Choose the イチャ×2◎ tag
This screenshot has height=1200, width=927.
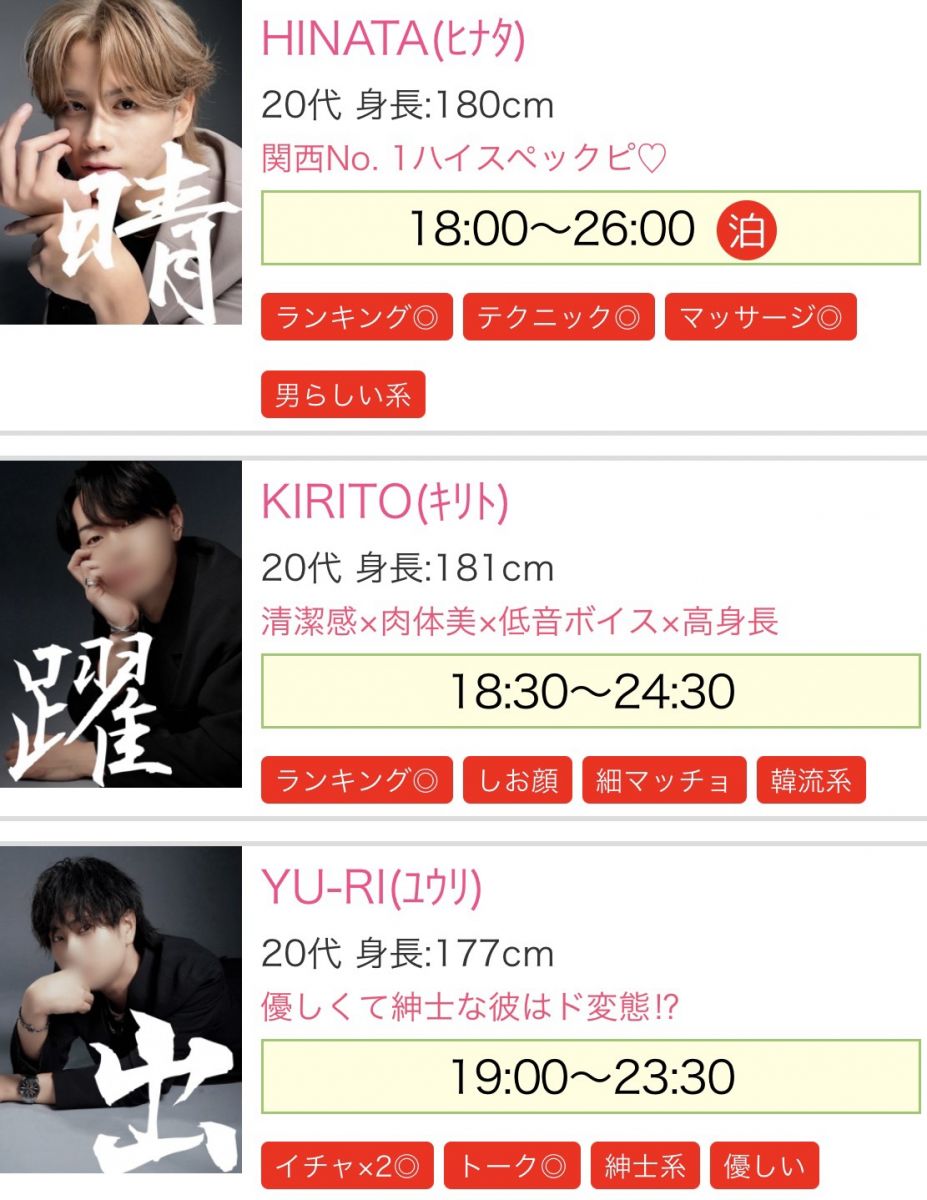coord(347,1166)
